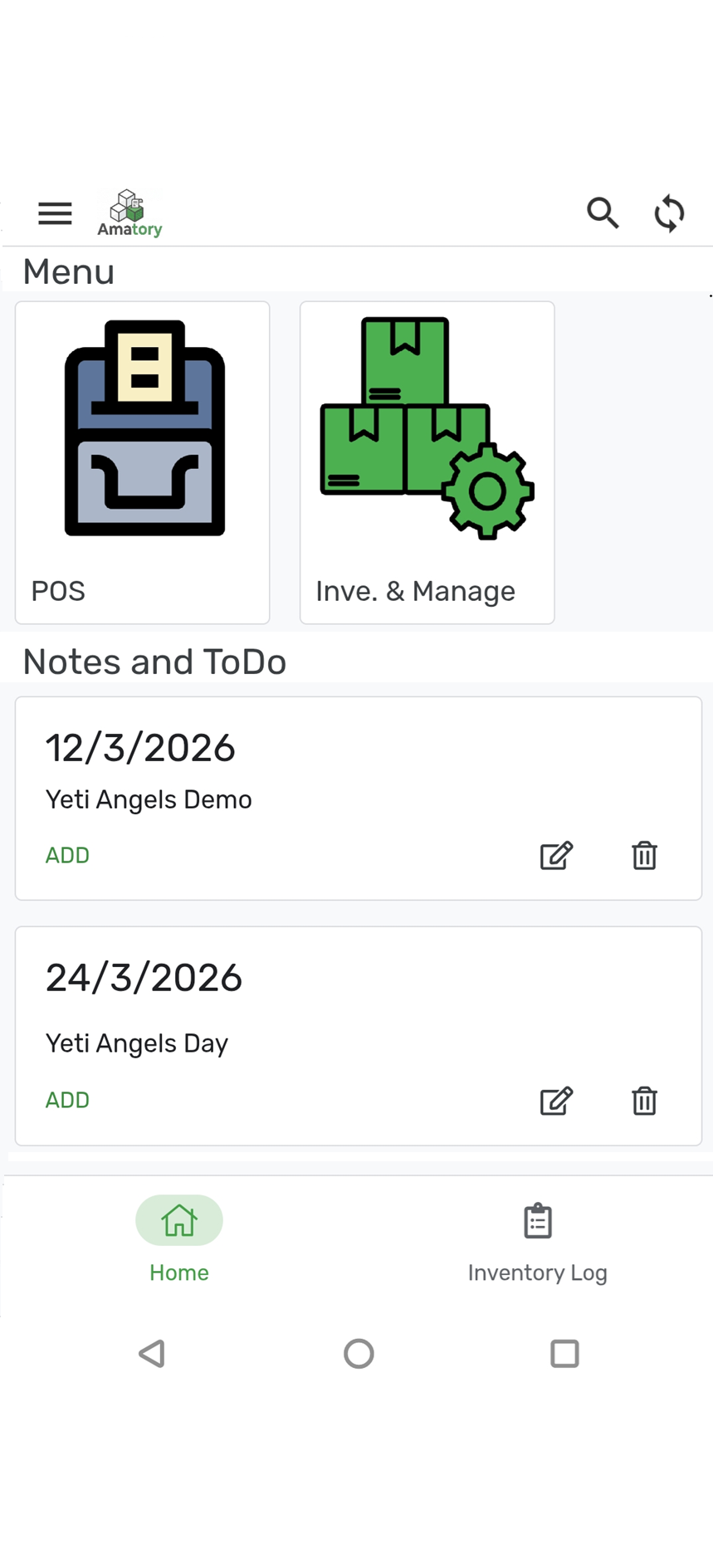This screenshot has width=713, height=1568.
Task: Open the POS module
Action: pos(142,462)
